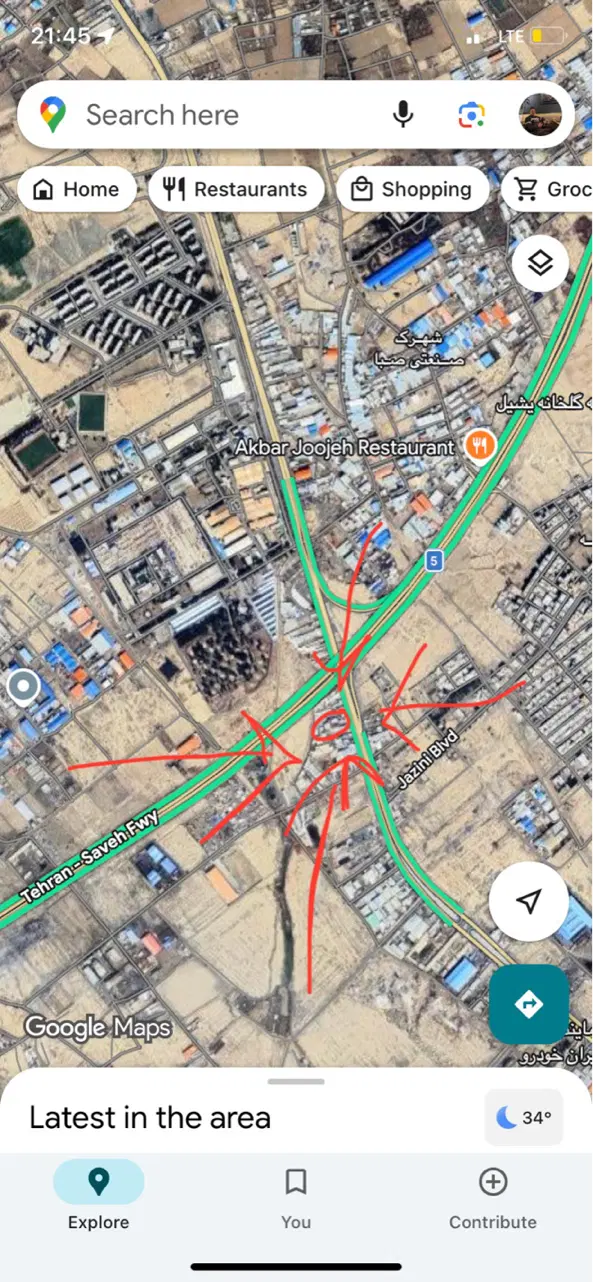Image resolution: width=593 pixels, height=1282 pixels.
Task: Tap the Groceries chip
Action: point(547,189)
